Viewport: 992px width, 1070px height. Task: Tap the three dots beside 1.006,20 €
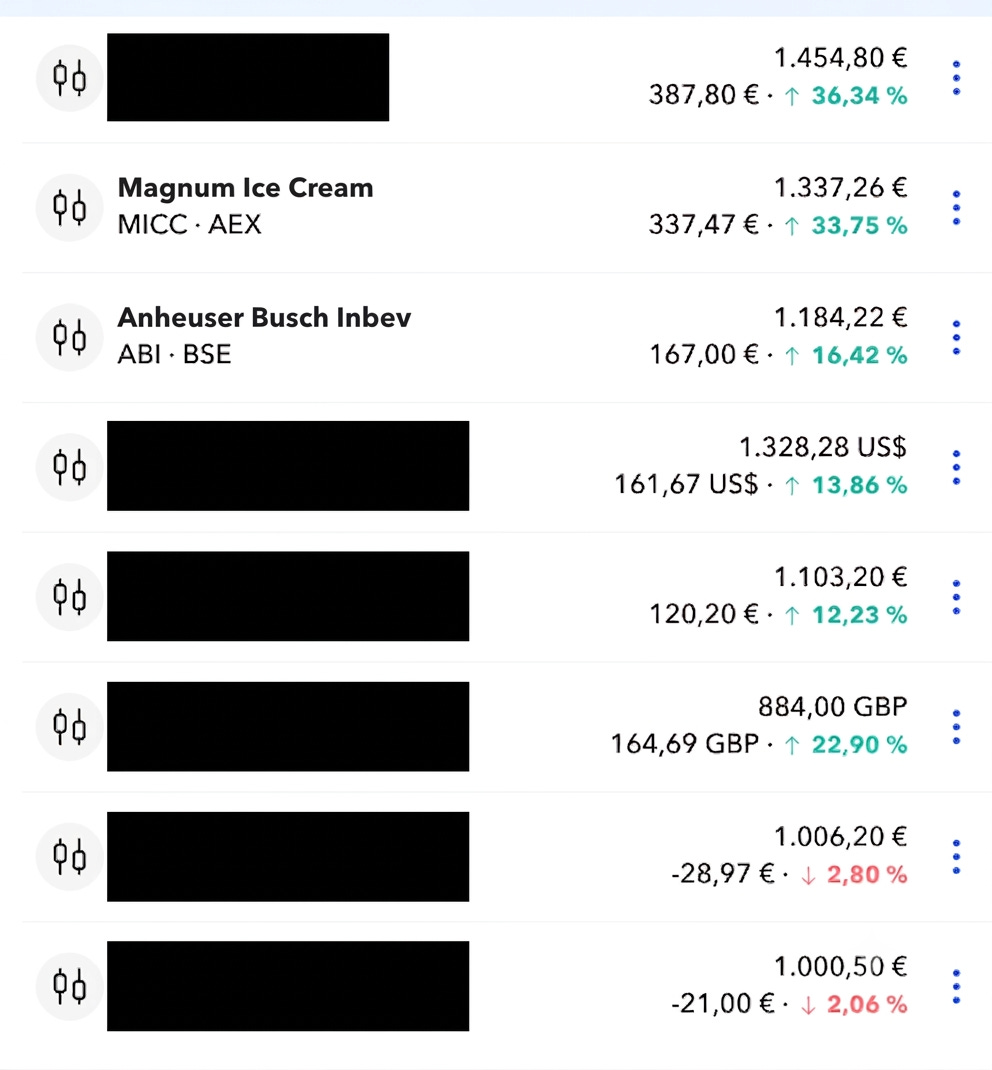956,857
